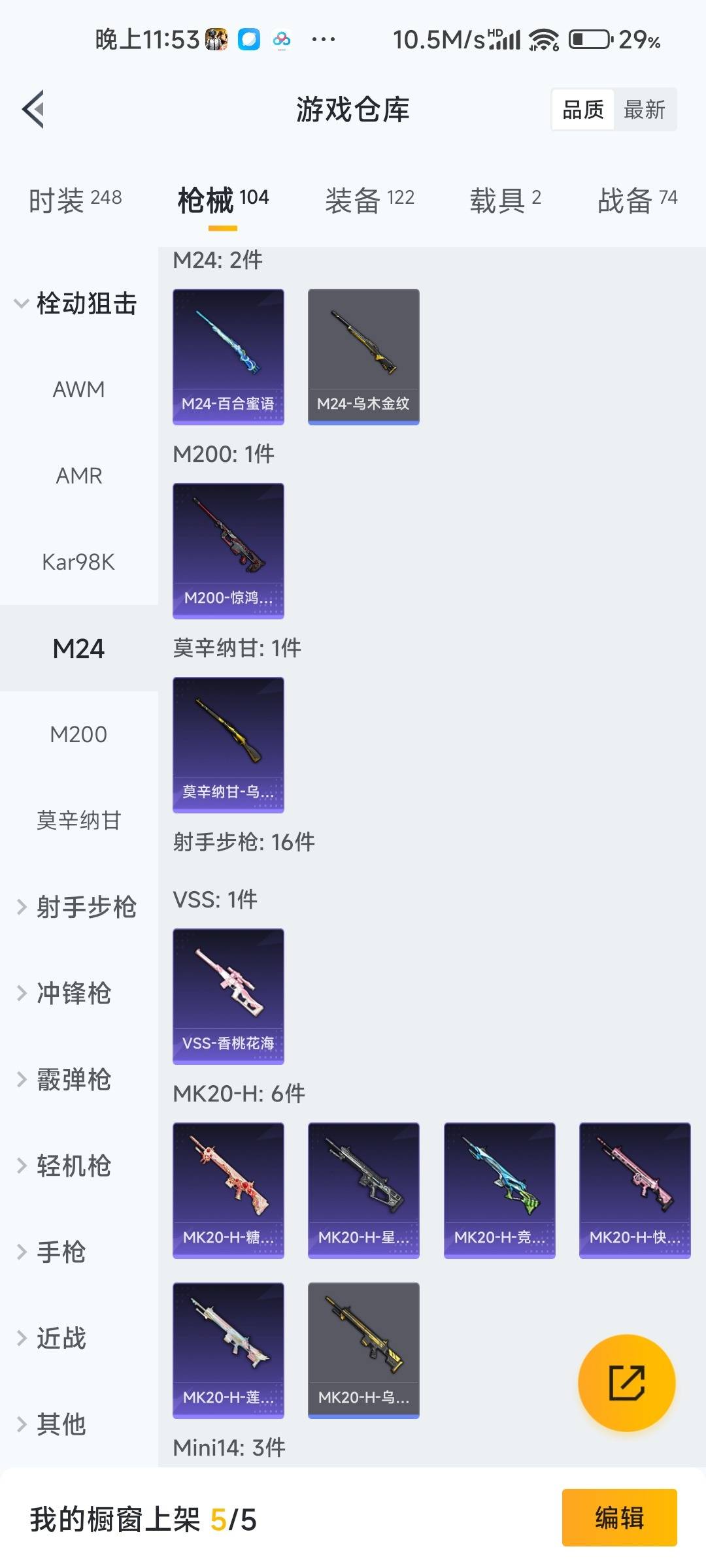Open the VSS-香桃花海 skin thumbnail
706x1568 pixels.
[227, 996]
